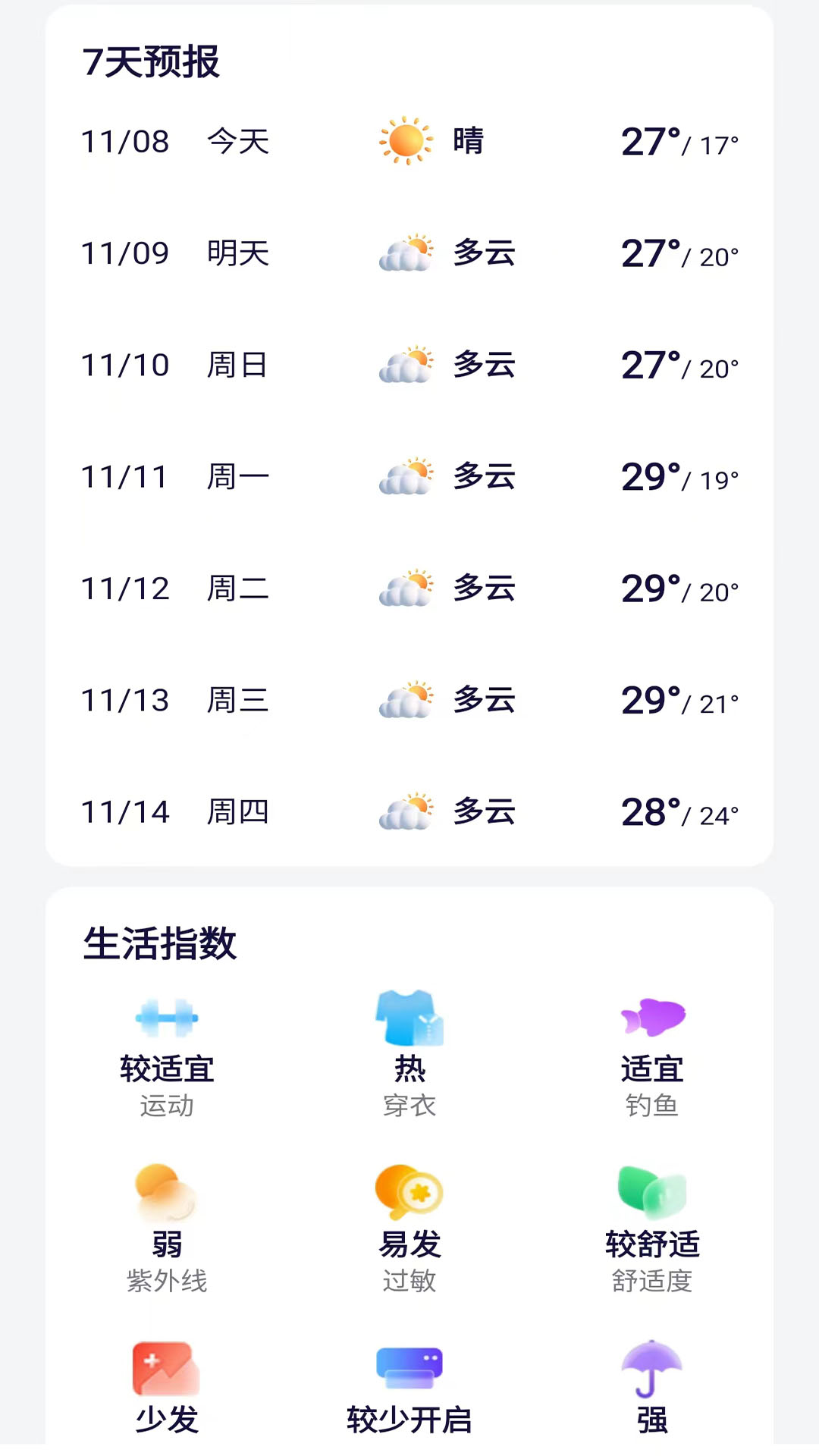Open the 明天 11/09 forecast row
This screenshot has height=1456, width=819.
pyautogui.click(x=409, y=253)
